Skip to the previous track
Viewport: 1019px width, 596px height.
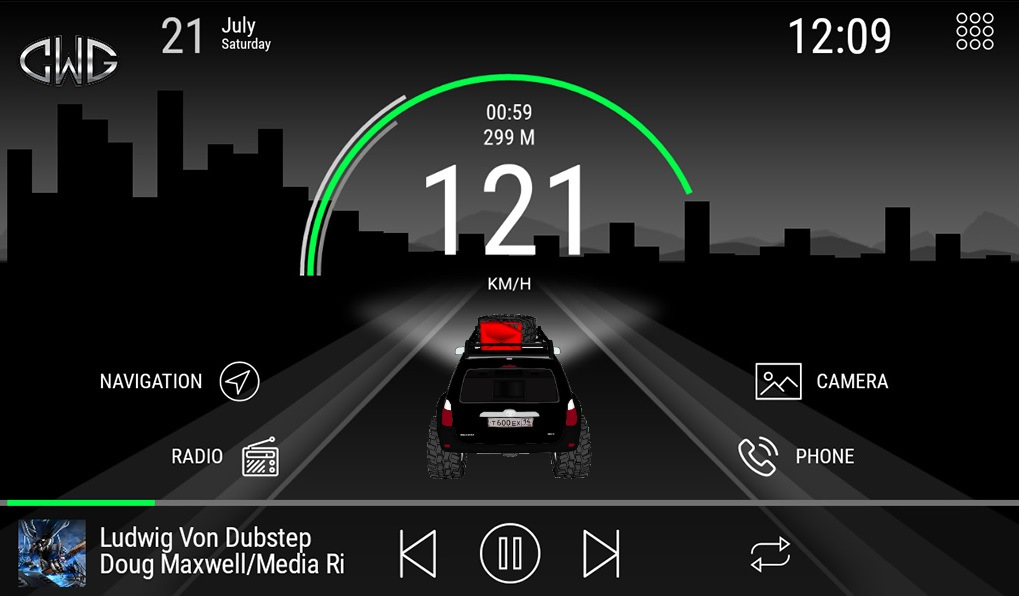(x=417, y=553)
